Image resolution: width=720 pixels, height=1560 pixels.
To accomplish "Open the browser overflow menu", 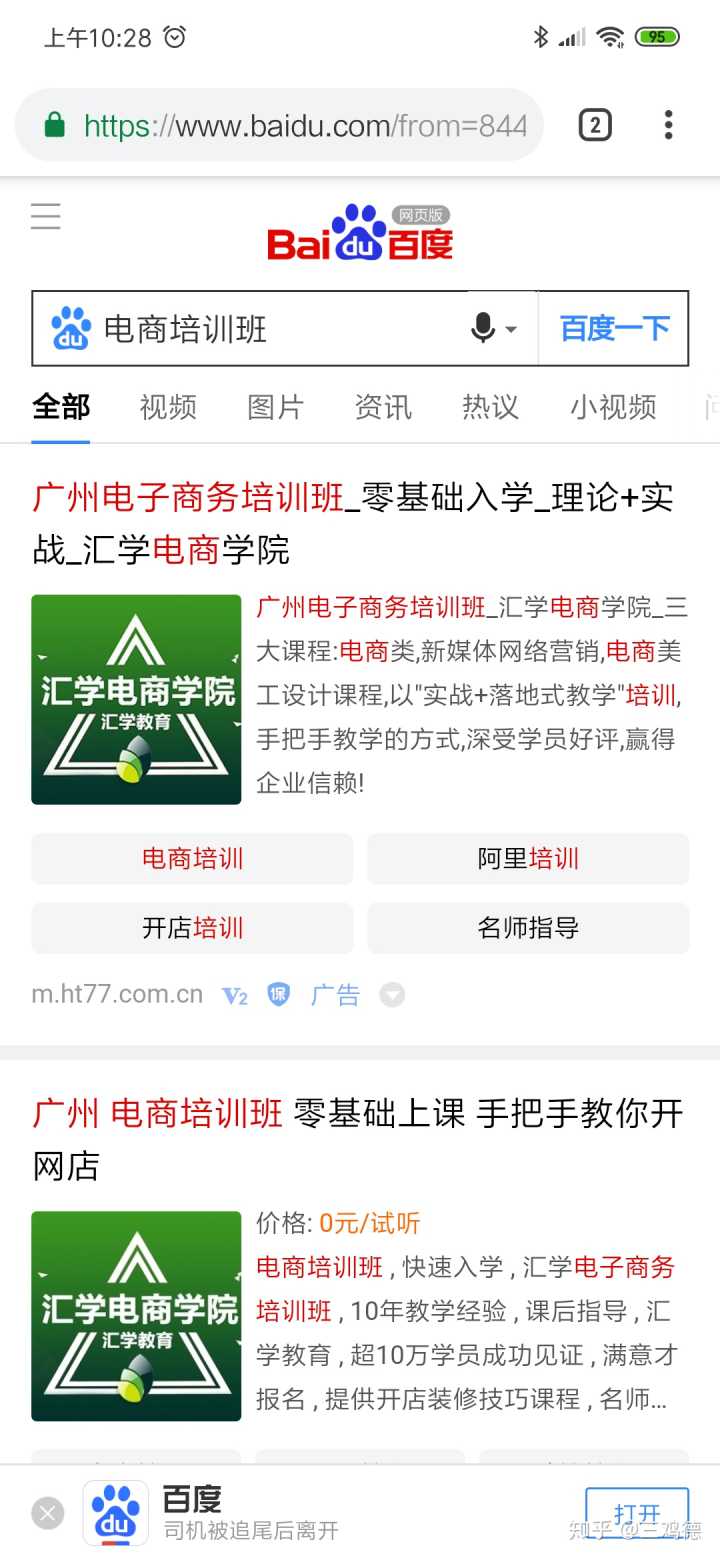I will coord(668,125).
